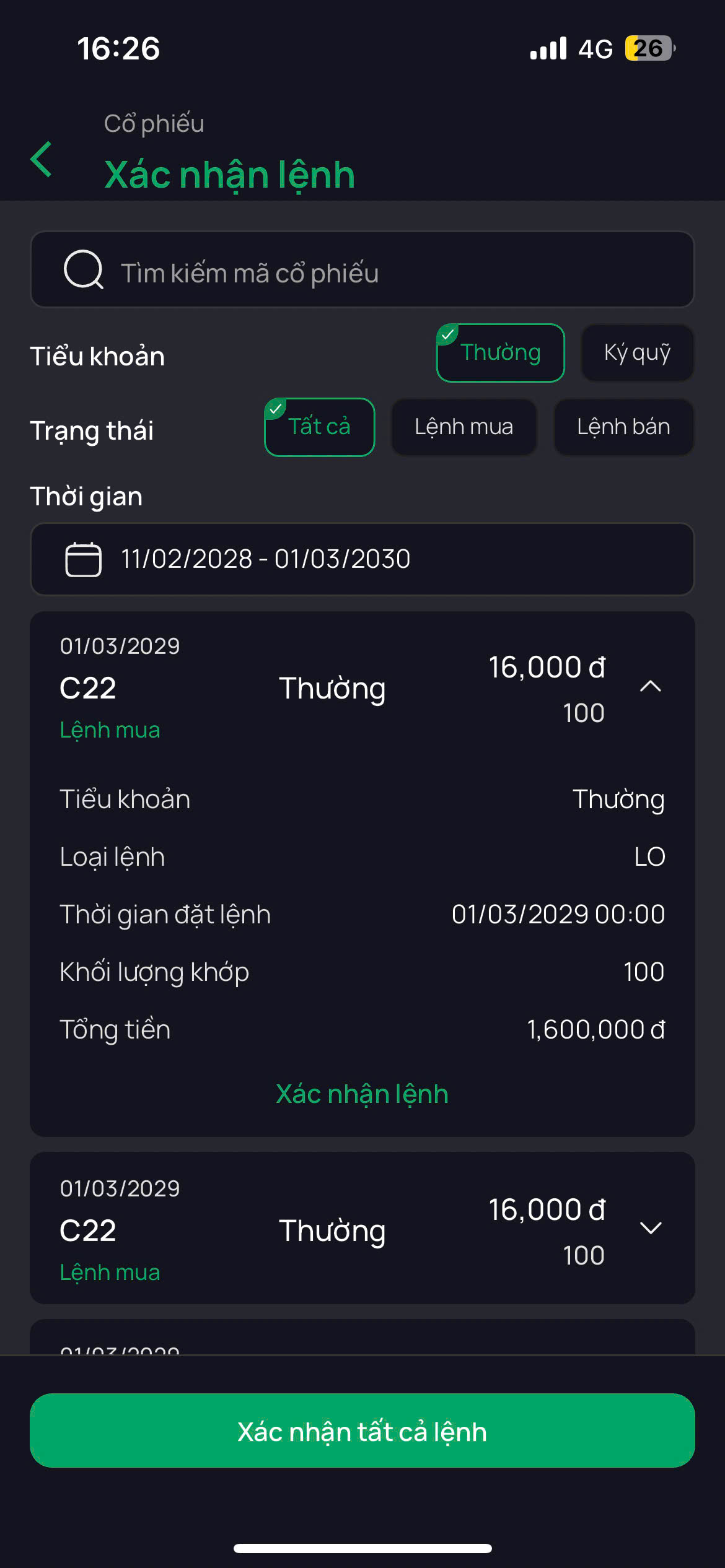This screenshot has height=1568, width=725.
Task: Tap the cellular signal bars indicator
Action: coord(548,48)
